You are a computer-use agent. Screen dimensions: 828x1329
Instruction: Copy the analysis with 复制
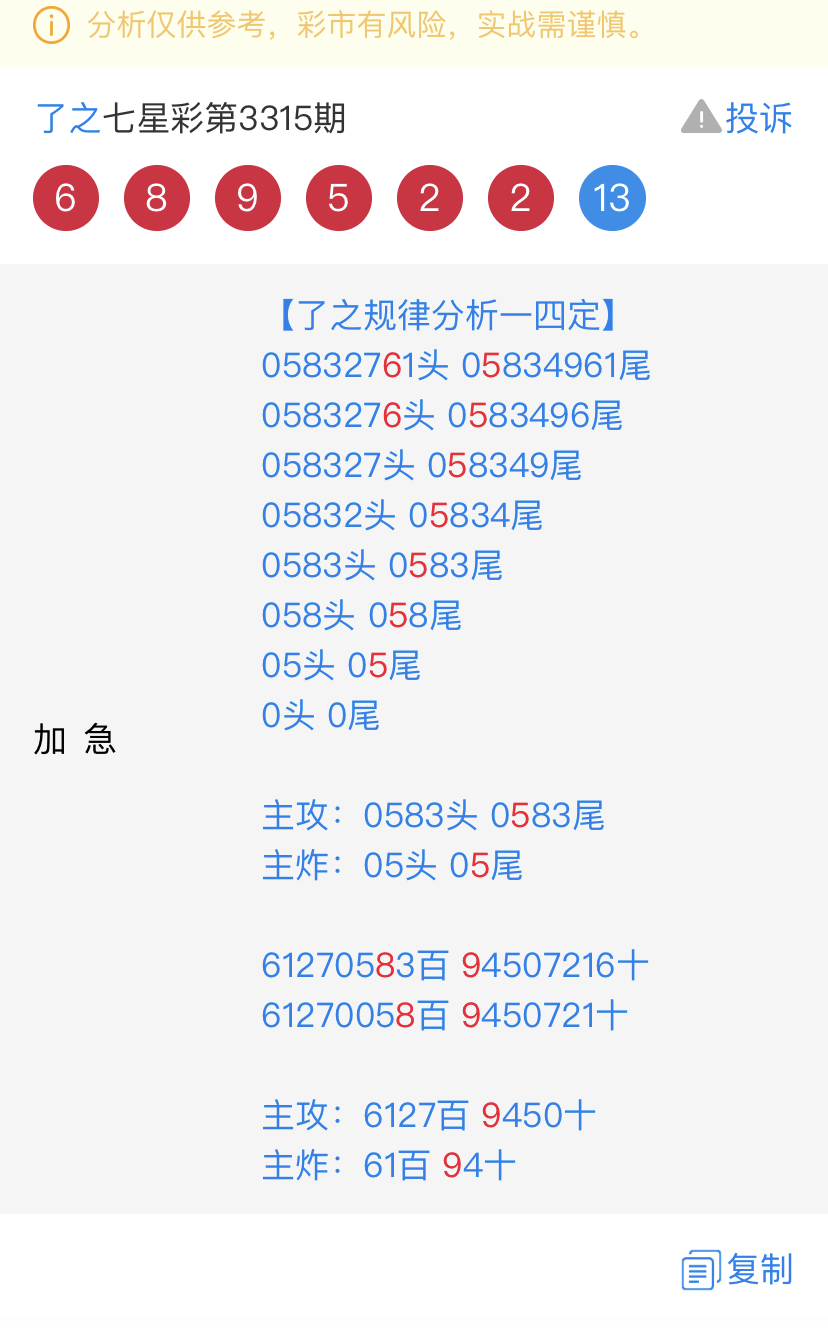738,1270
